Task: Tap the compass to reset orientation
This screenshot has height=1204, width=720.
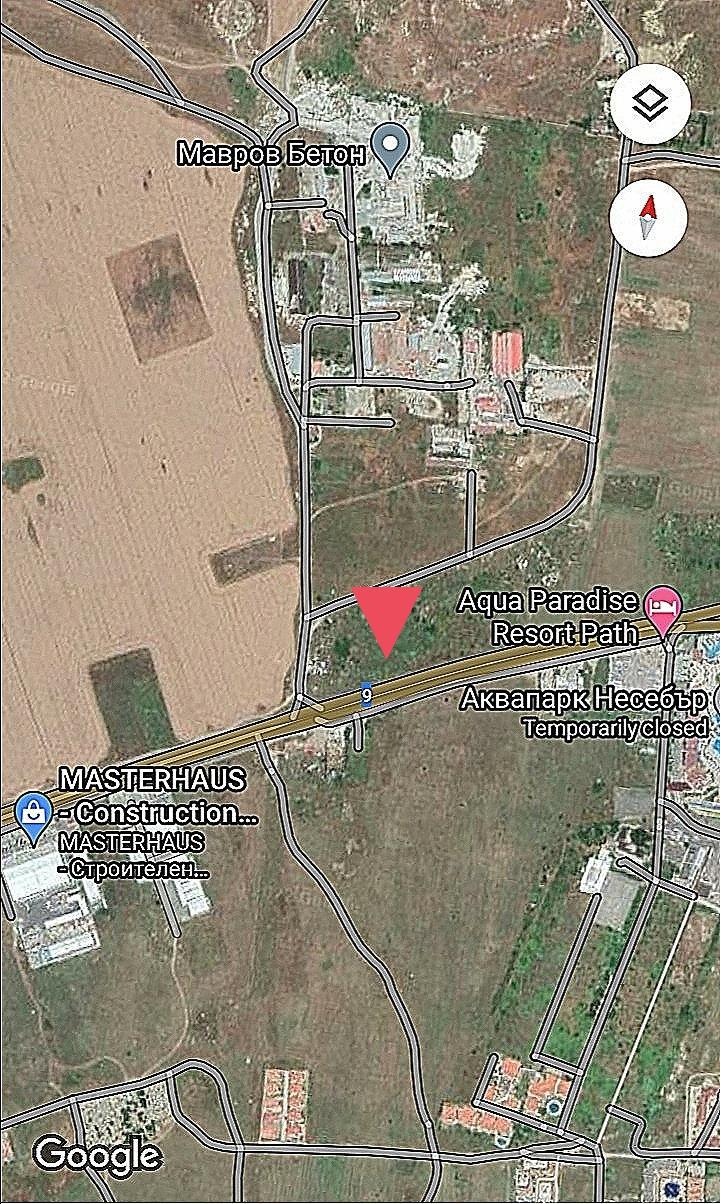Action: [x=648, y=219]
